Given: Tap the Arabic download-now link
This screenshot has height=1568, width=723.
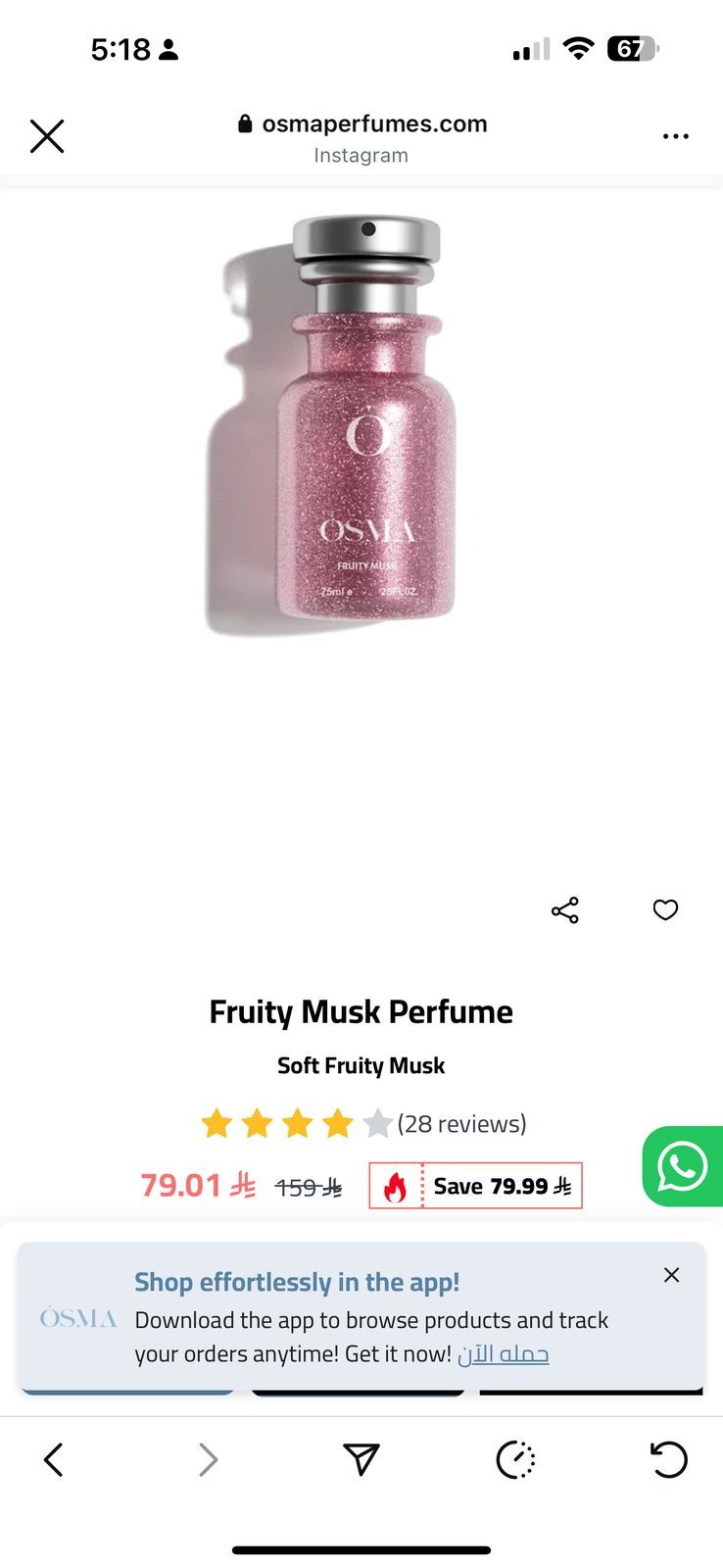Looking at the screenshot, I should tap(503, 1354).
